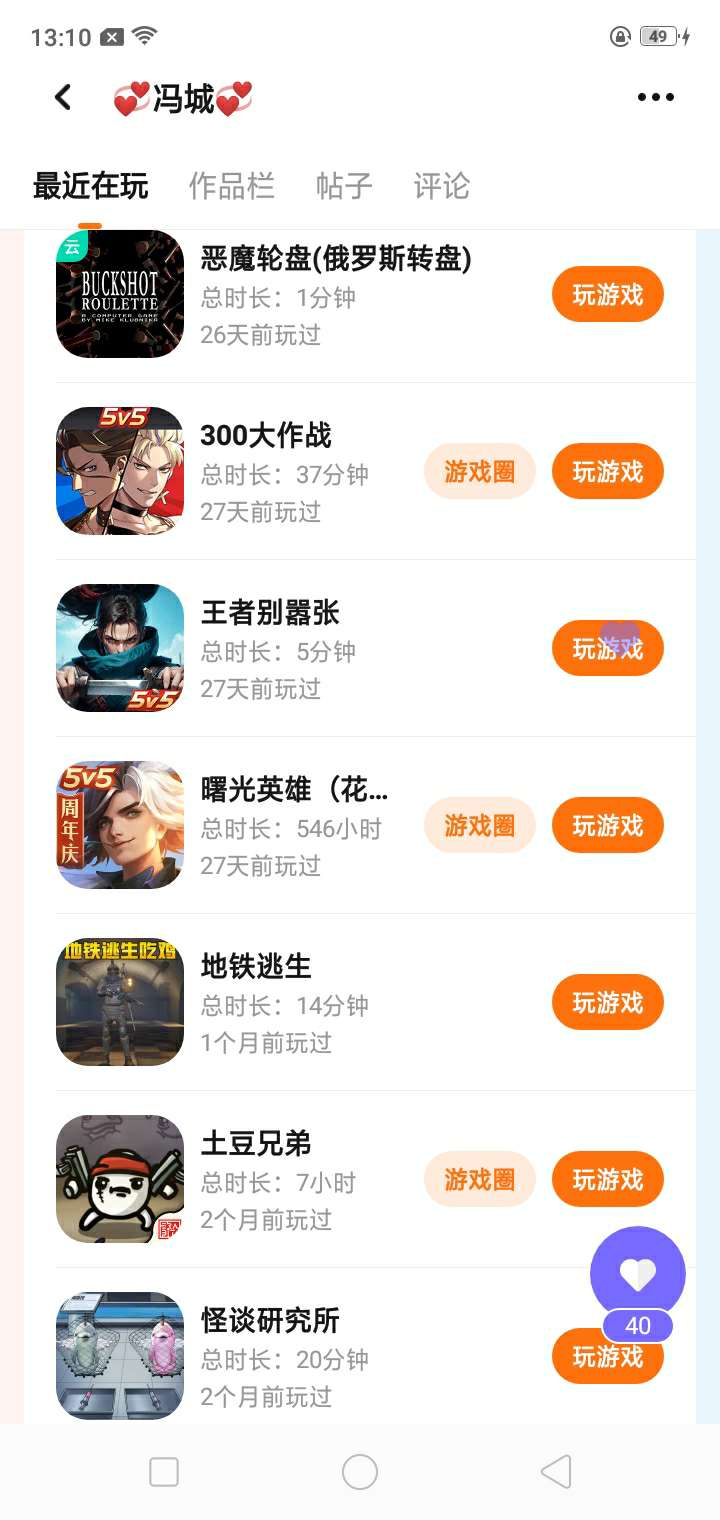Open 游戏圈 for 曙光英雄
Image resolution: width=720 pixels, height=1520 pixels.
(x=480, y=826)
